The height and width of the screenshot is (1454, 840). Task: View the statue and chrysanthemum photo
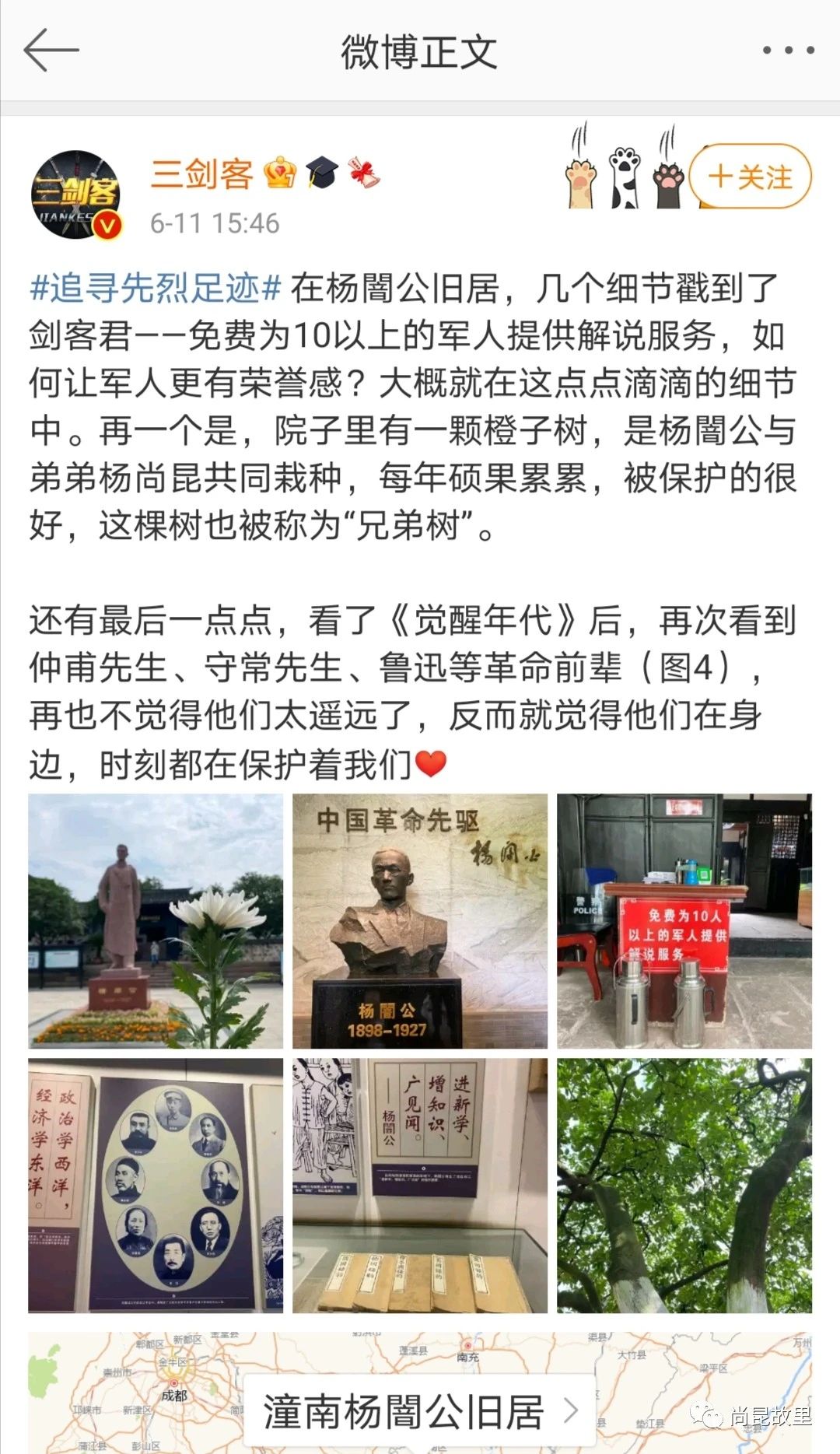[156, 921]
